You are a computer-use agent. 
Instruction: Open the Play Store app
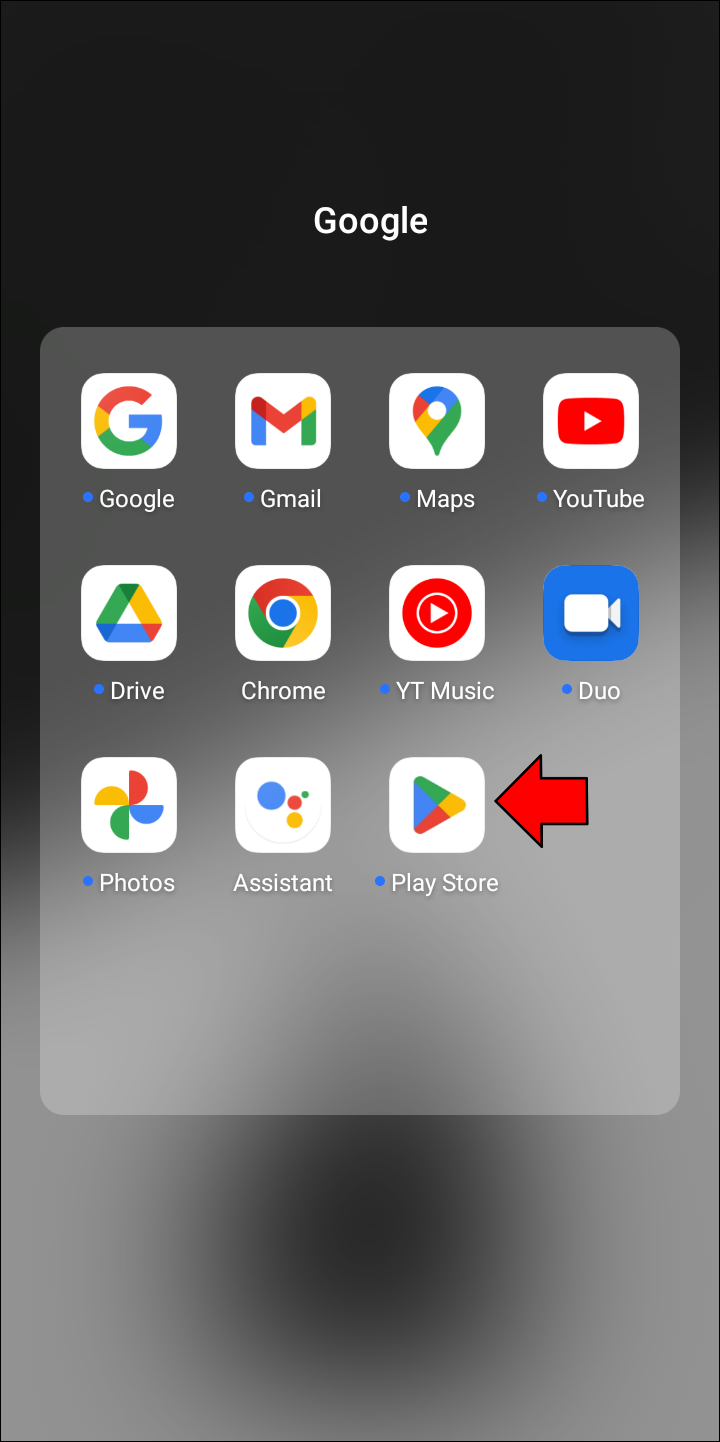(437, 805)
